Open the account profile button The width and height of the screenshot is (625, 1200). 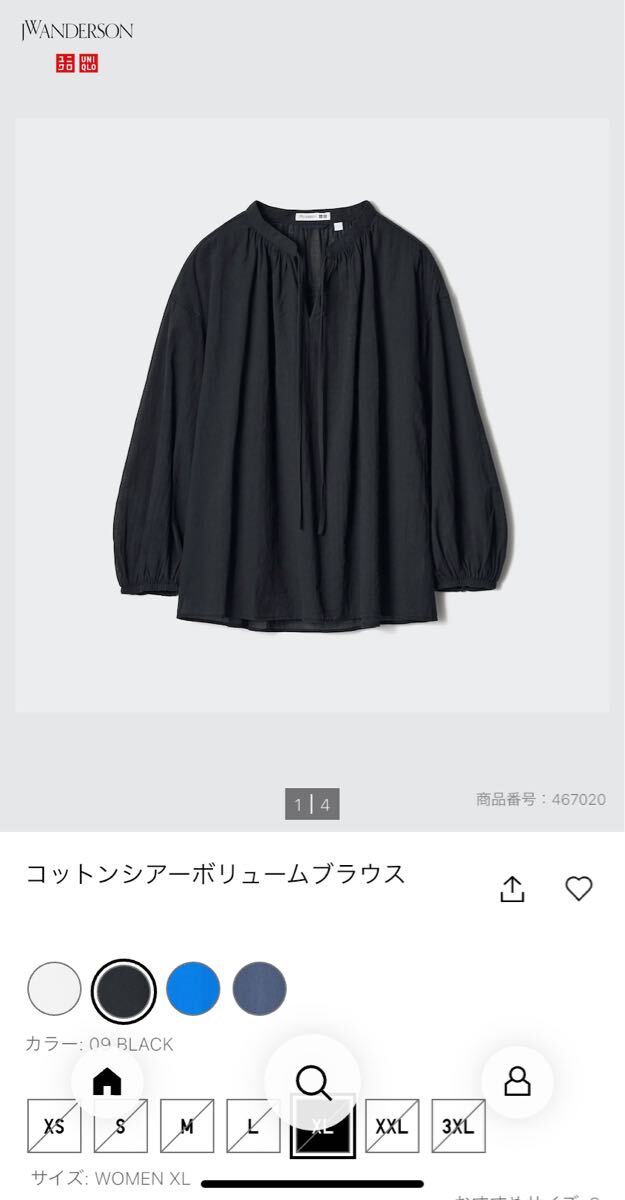point(517,1081)
